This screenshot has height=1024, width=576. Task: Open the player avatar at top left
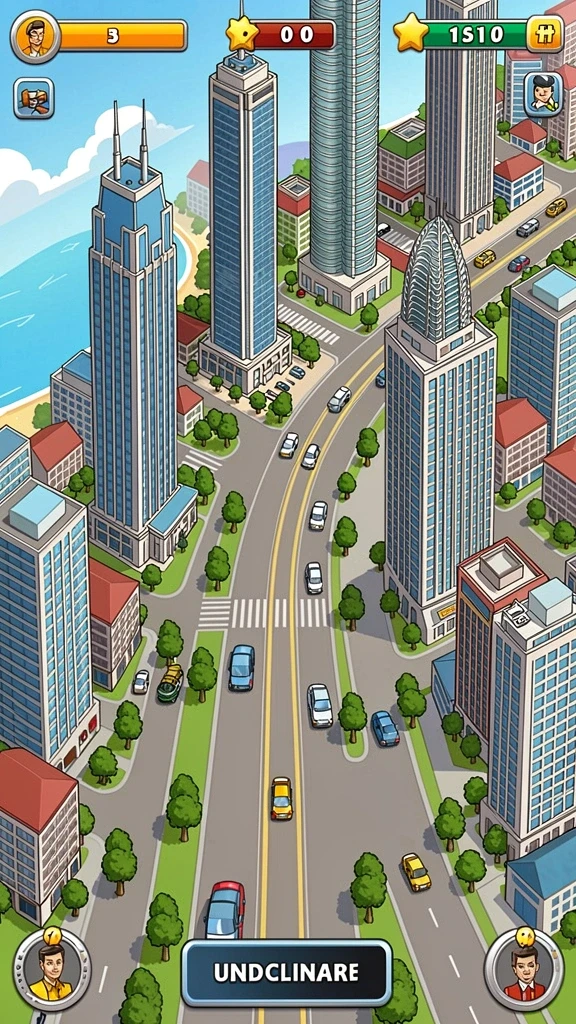tap(35, 37)
